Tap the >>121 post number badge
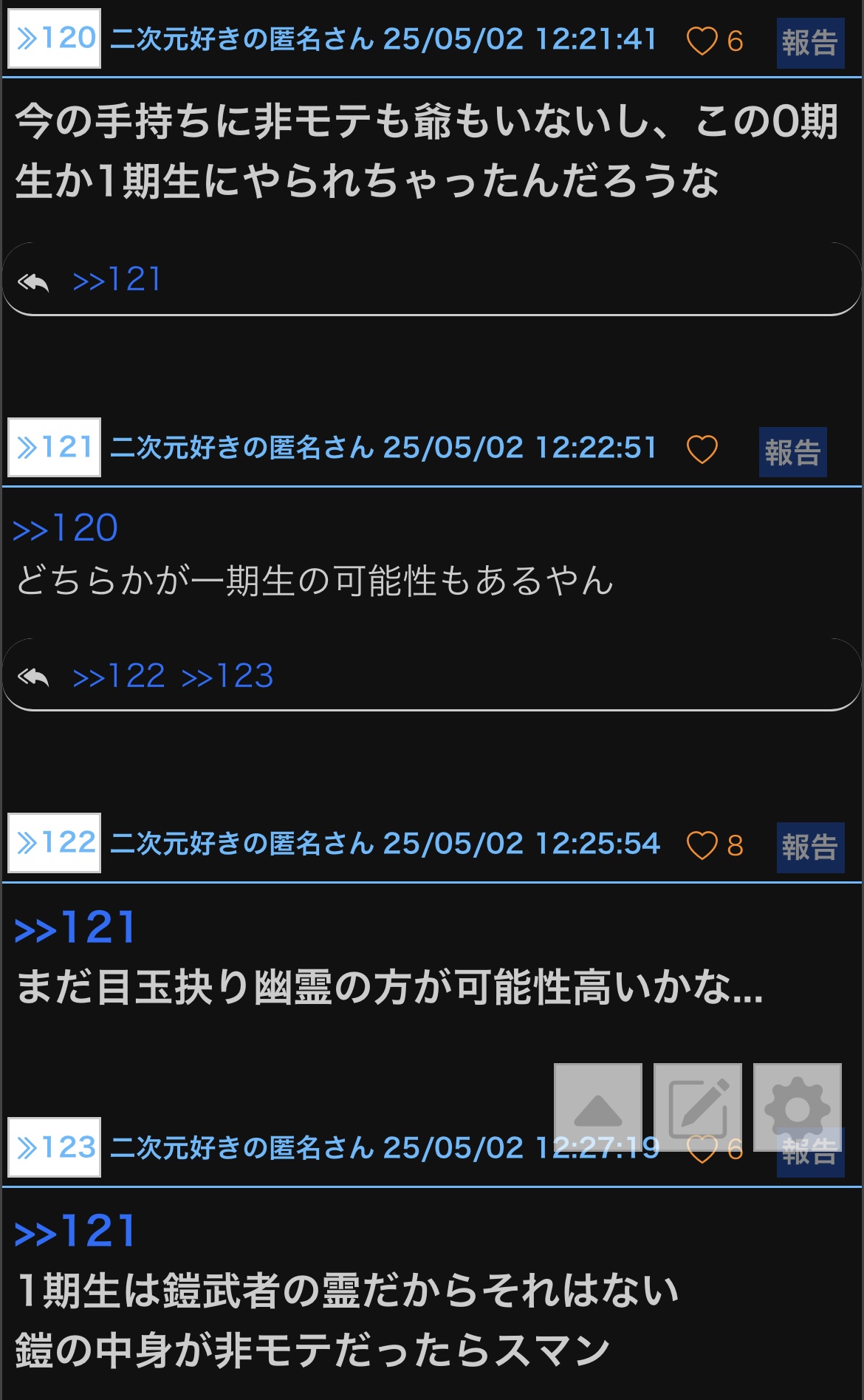 pyautogui.click(x=54, y=447)
